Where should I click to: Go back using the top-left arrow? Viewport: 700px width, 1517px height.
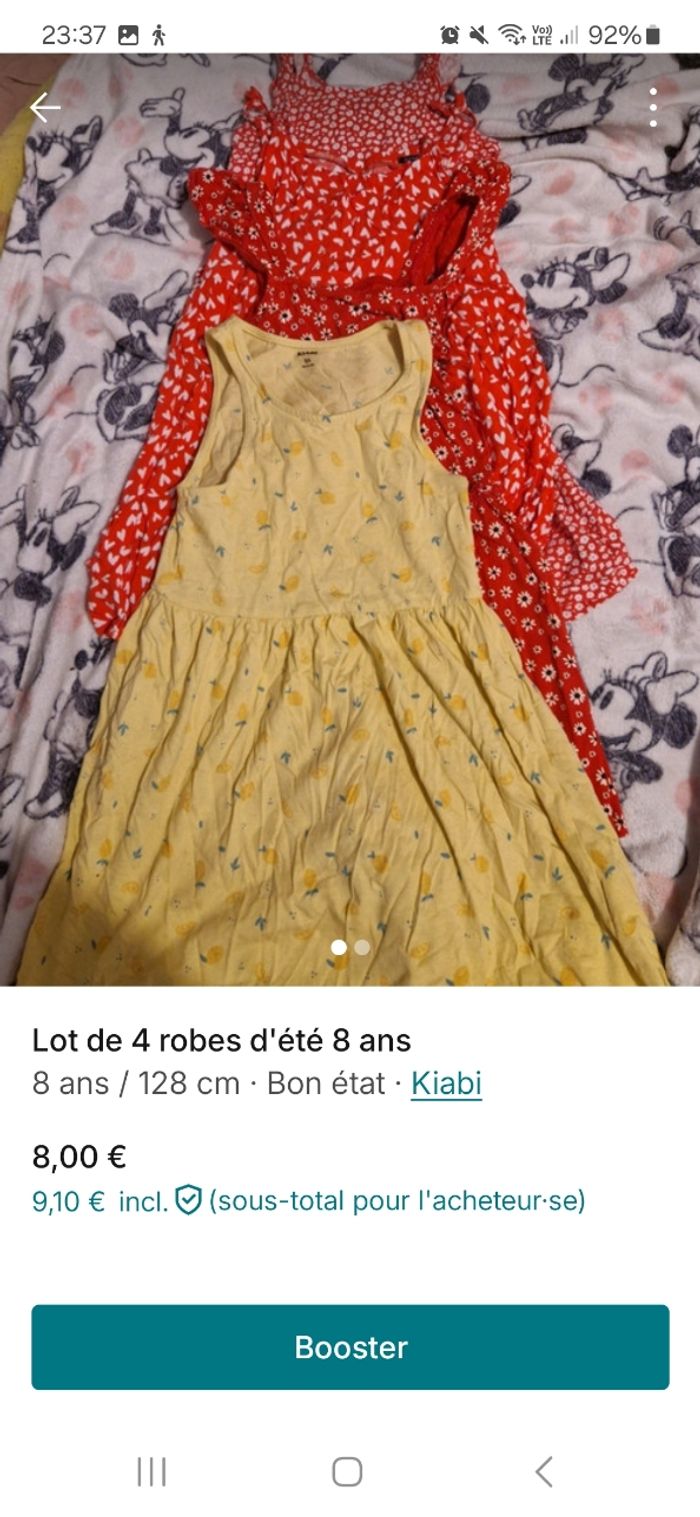pyautogui.click(x=45, y=107)
